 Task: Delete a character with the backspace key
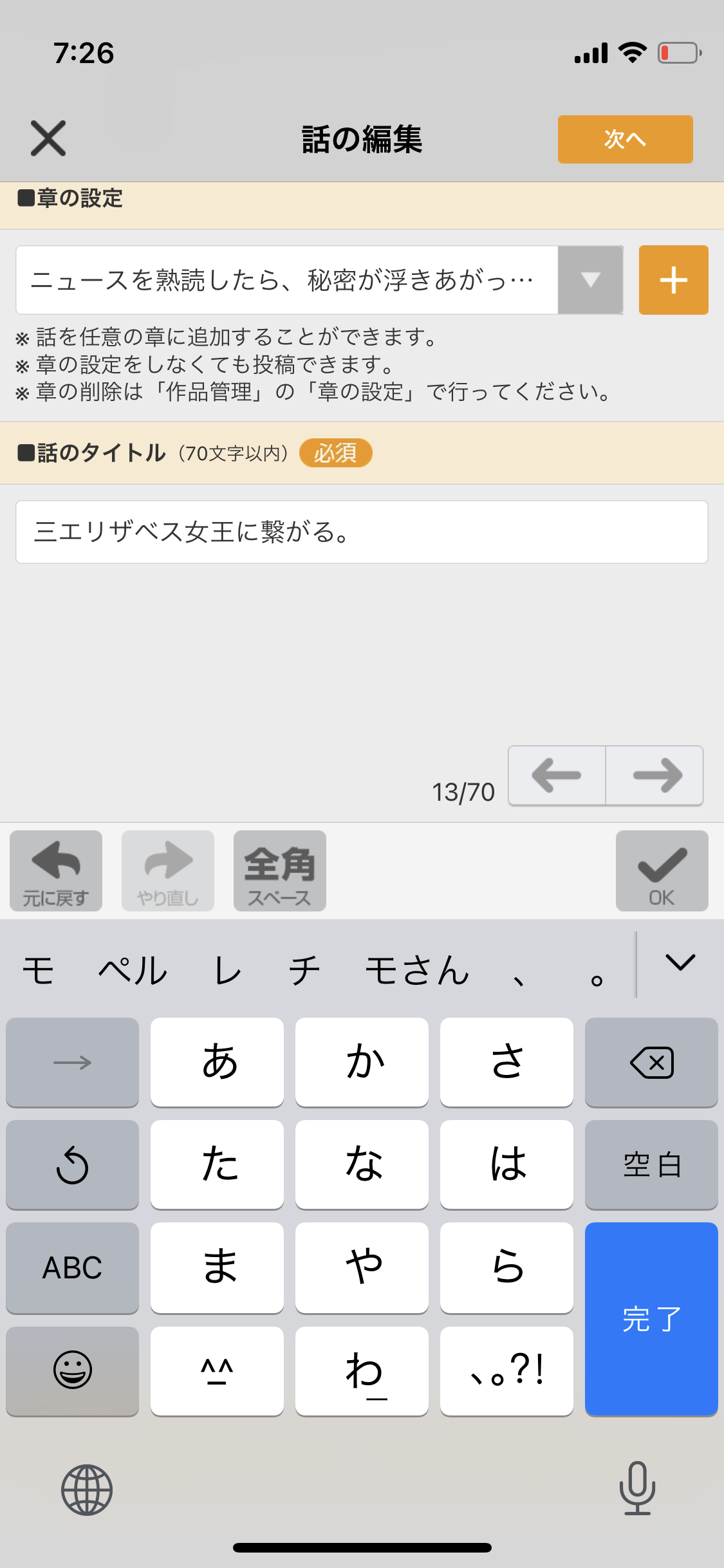coord(651,1062)
